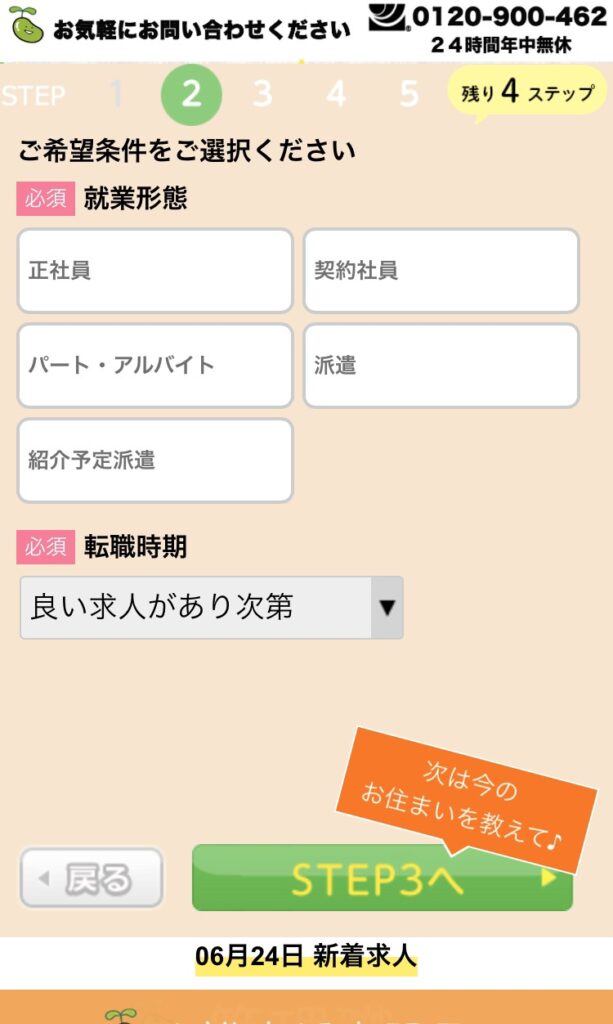
Task: Choose the 派遣 option
Action: (x=441, y=365)
